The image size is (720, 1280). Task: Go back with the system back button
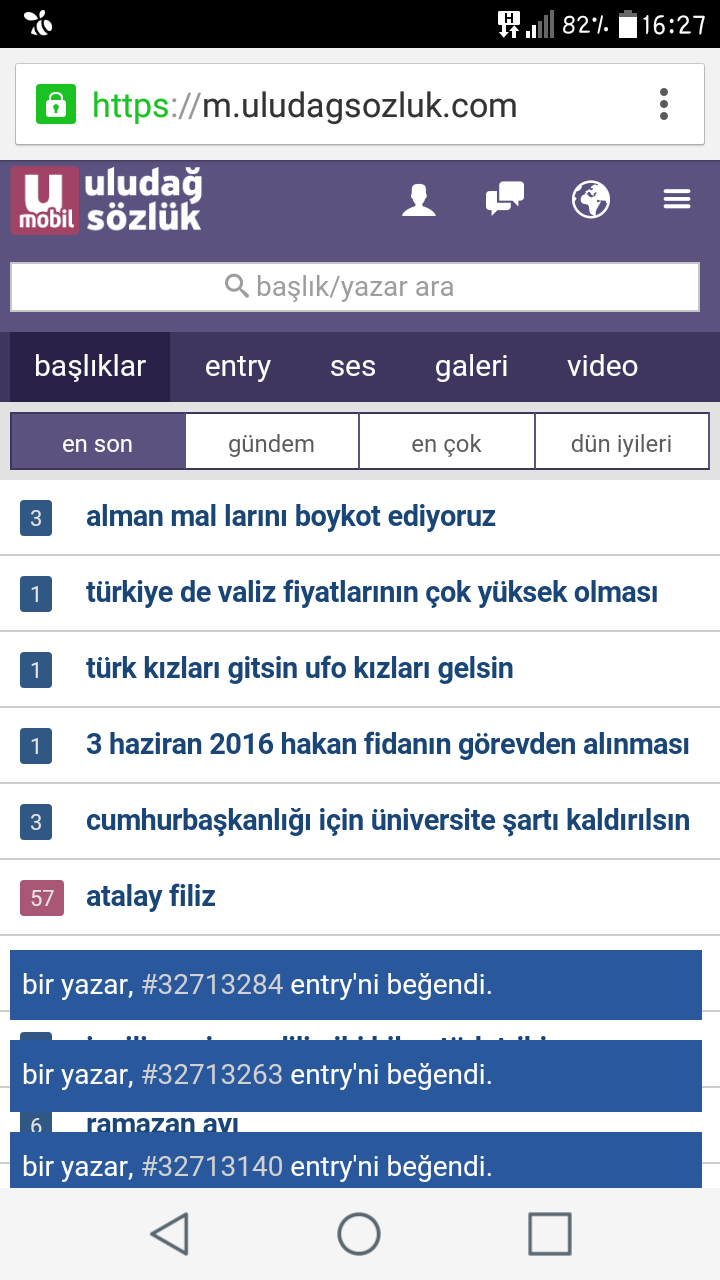pyautogui.click(x=169, y=1233)
